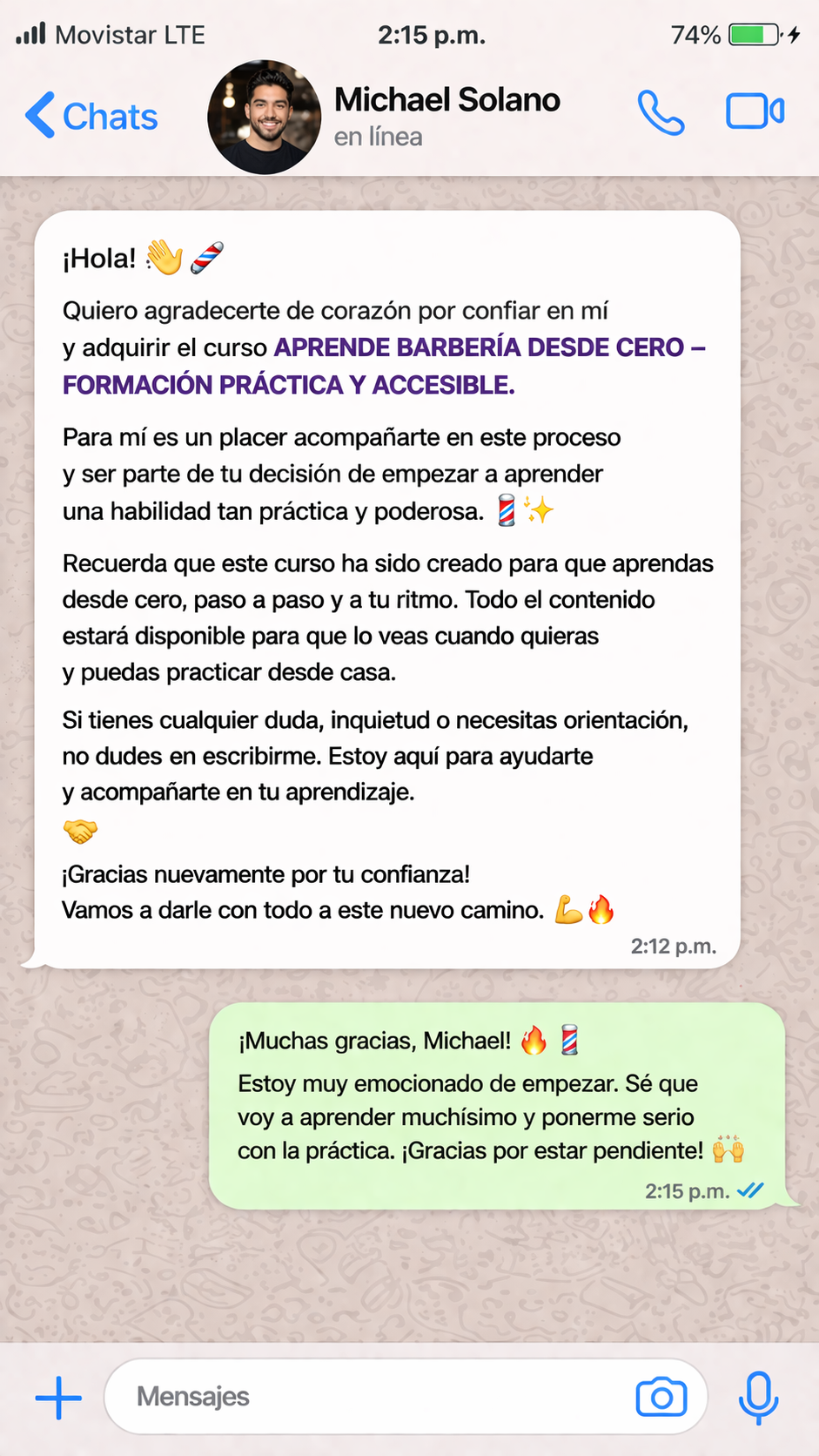Tap the Movistar LTE network label
Screen dimensions: 819x1456
pyautogui.click(x=131, y=33)
